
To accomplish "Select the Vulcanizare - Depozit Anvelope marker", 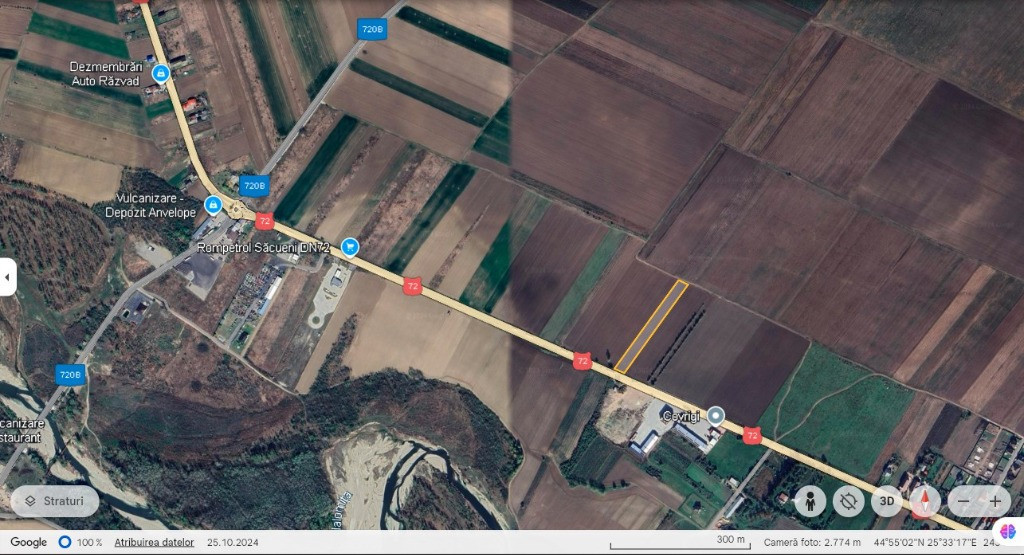I will coord(212,205).
